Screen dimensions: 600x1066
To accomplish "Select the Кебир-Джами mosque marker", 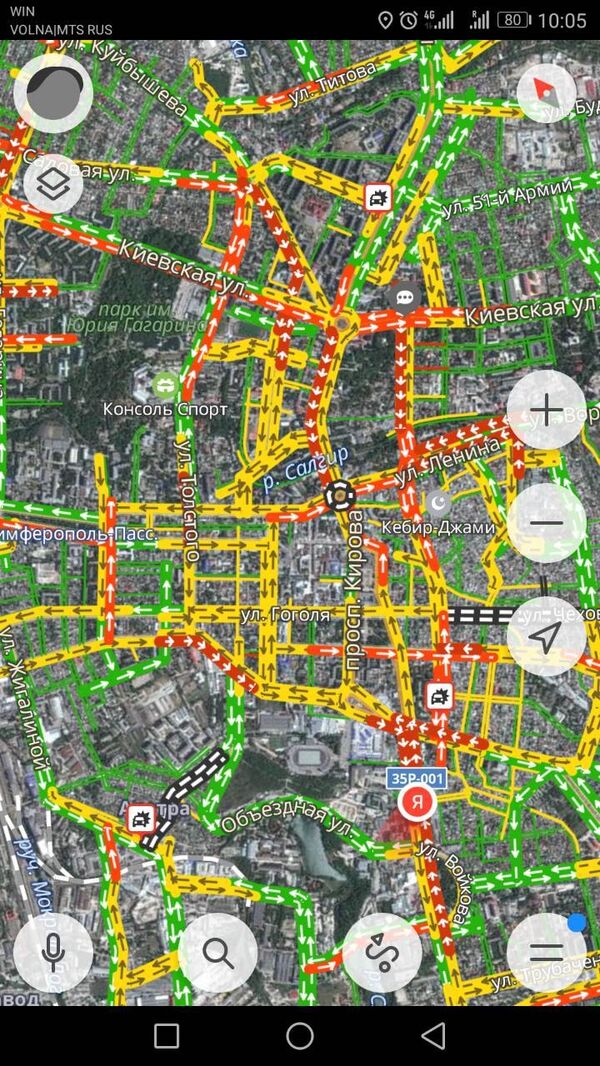I will [438, 503].
